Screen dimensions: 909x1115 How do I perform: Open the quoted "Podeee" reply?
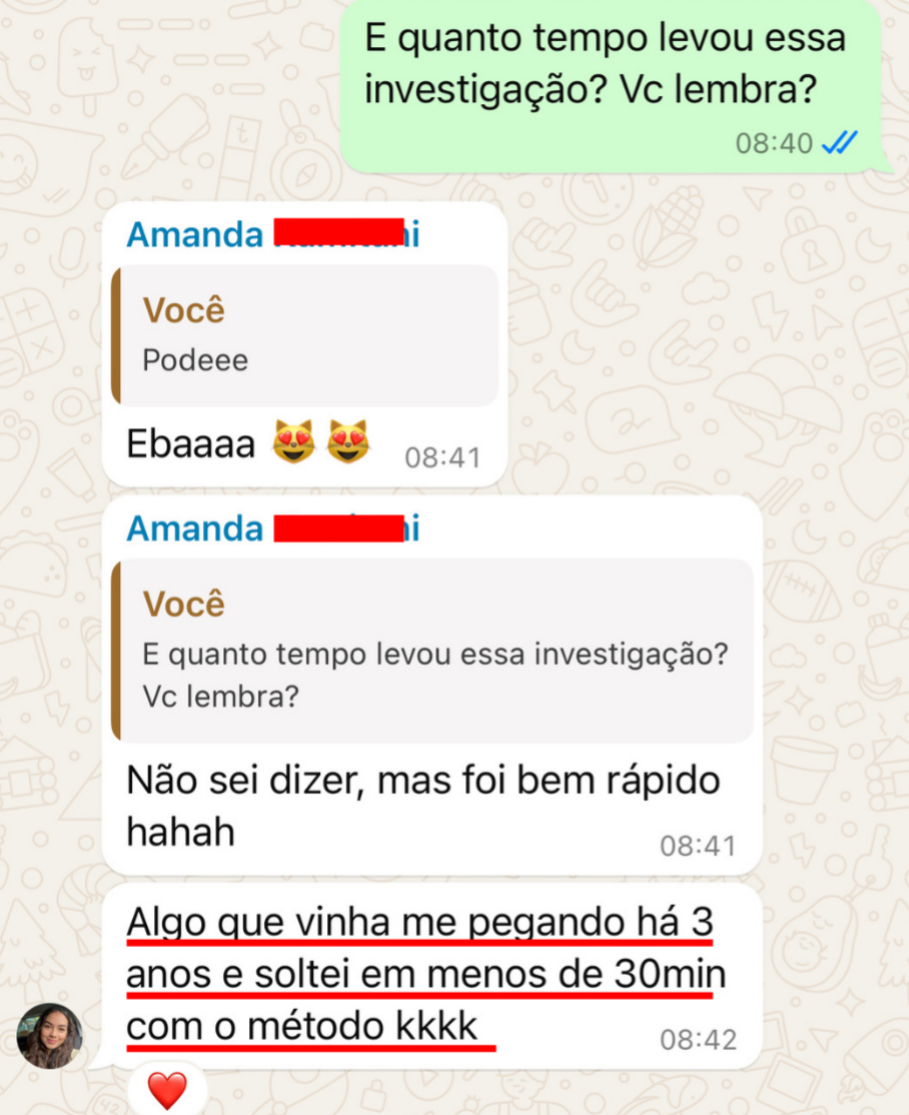[305, 335]
